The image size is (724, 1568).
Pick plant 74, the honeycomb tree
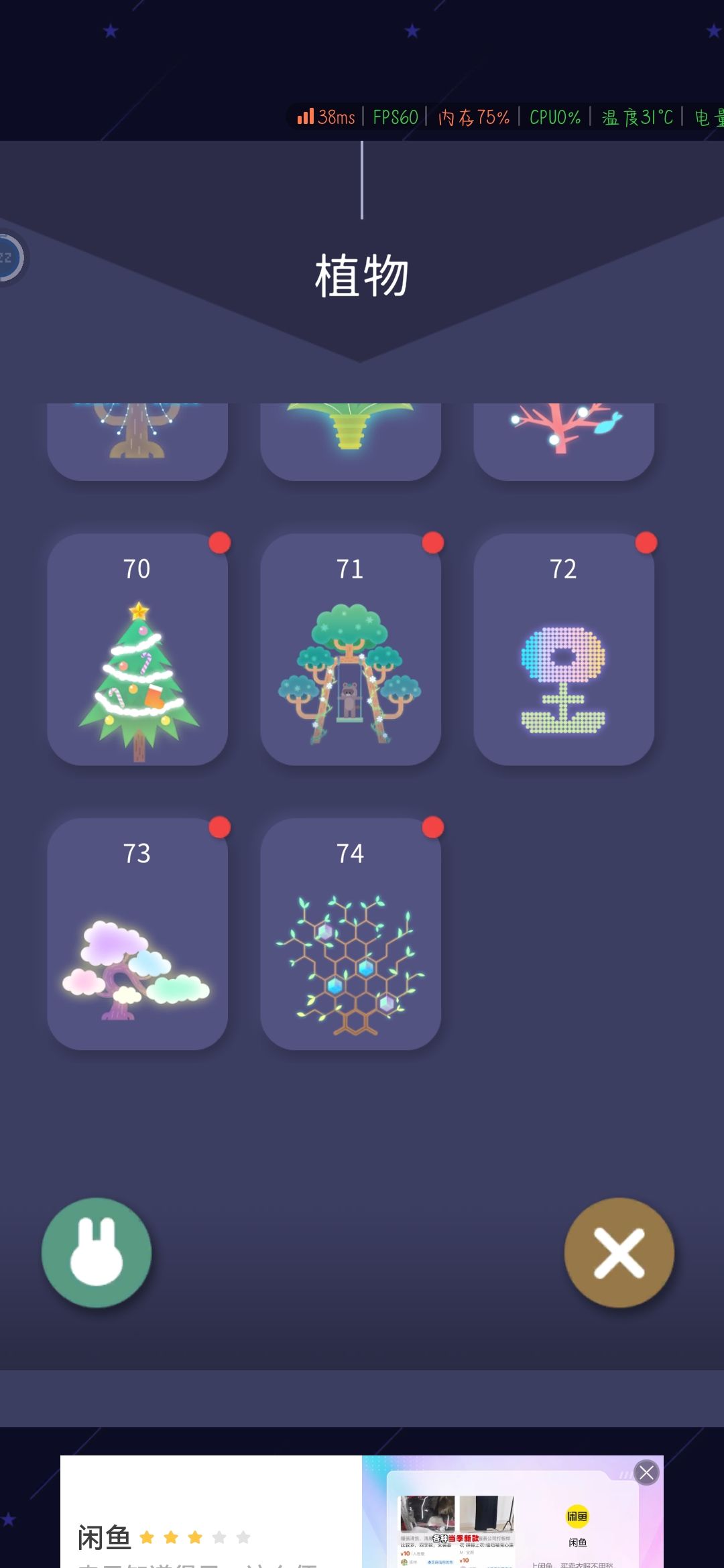pyautogui.click(x=351, y=933)
